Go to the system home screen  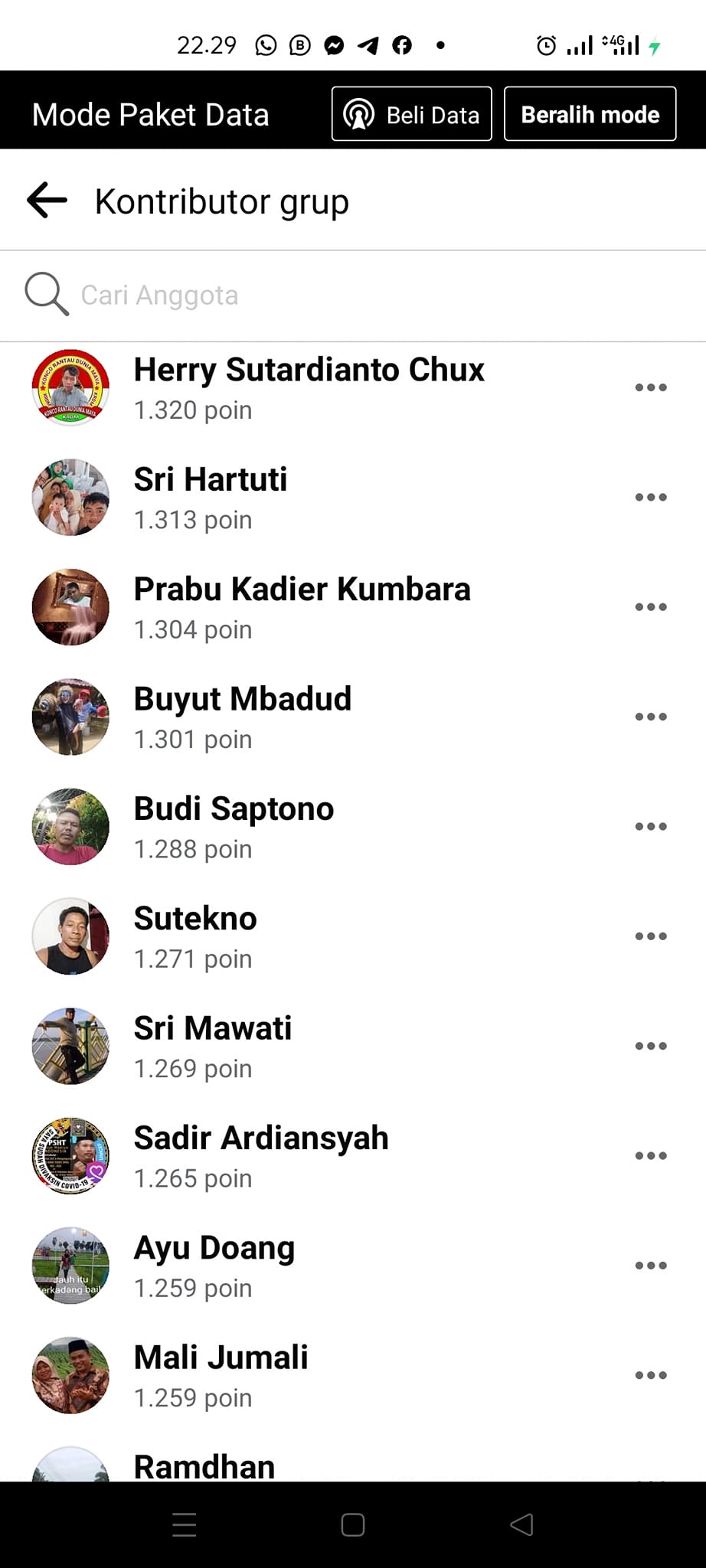(x=353, y=1525)
